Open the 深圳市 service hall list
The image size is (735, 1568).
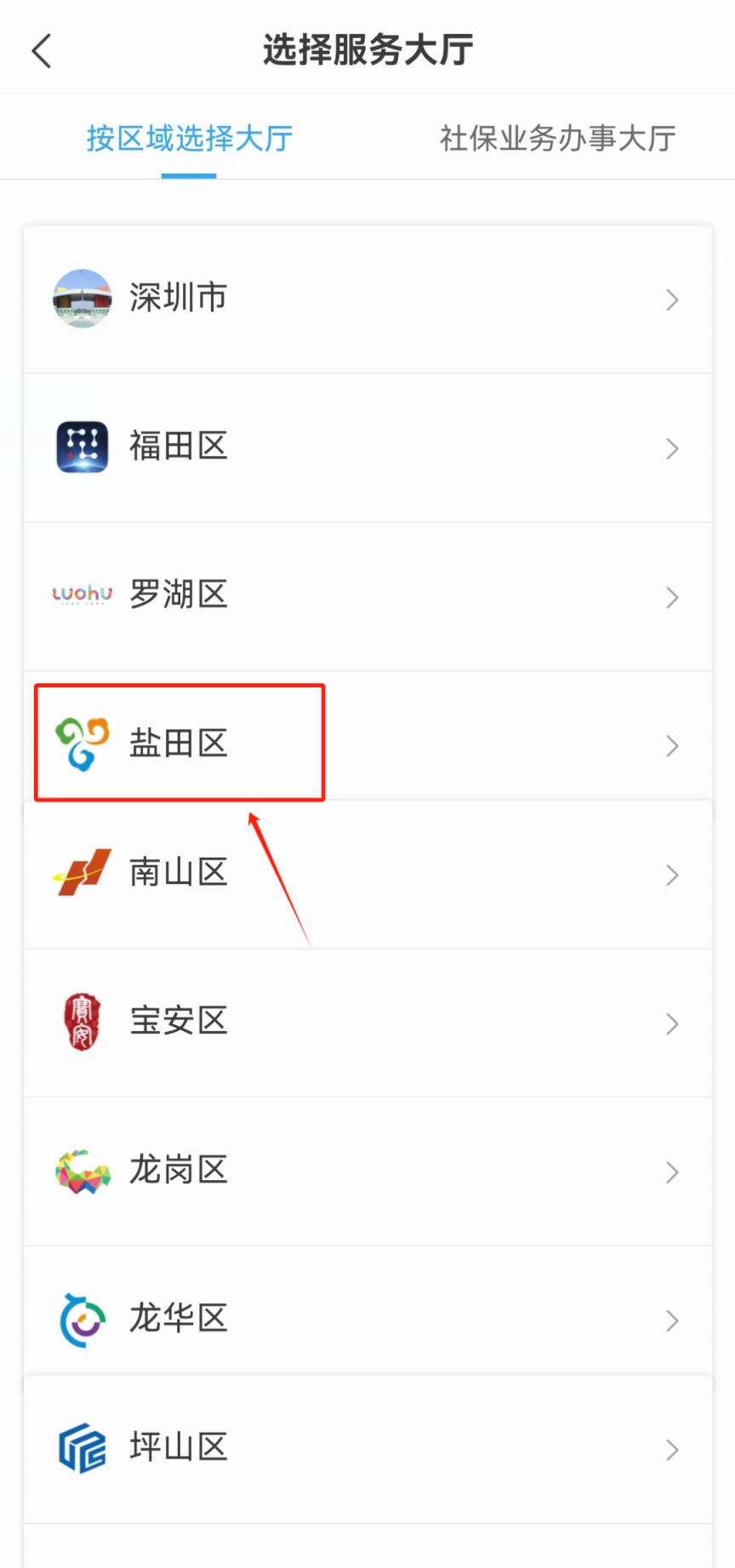coord(367,299)
